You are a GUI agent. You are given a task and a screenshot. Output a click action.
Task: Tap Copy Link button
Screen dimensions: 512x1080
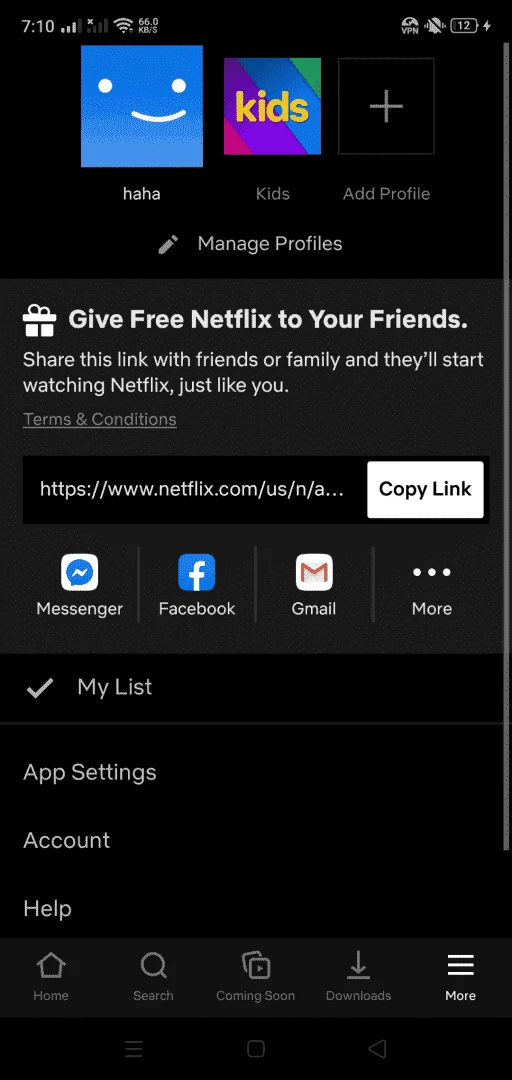425,490
